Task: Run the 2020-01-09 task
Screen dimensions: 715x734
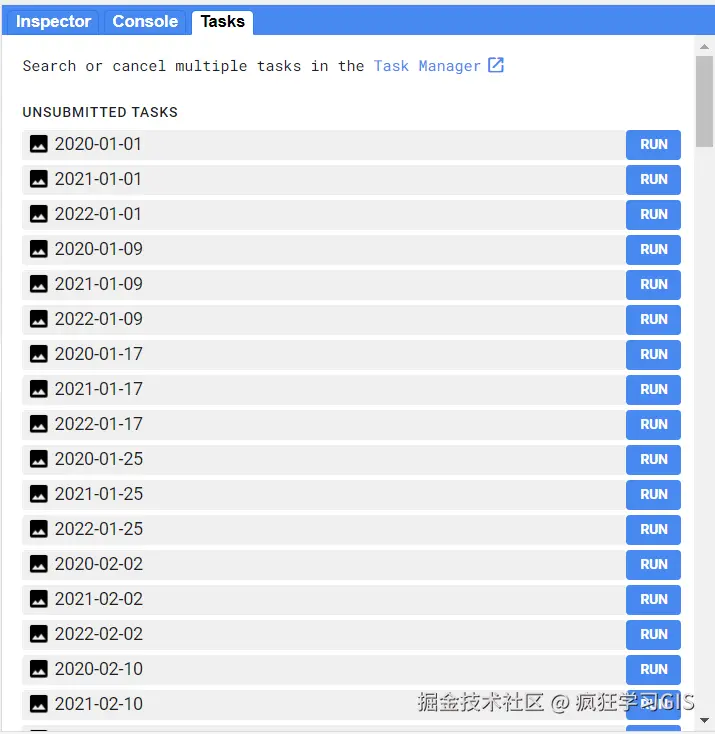Action: click(x=653, y=249)
